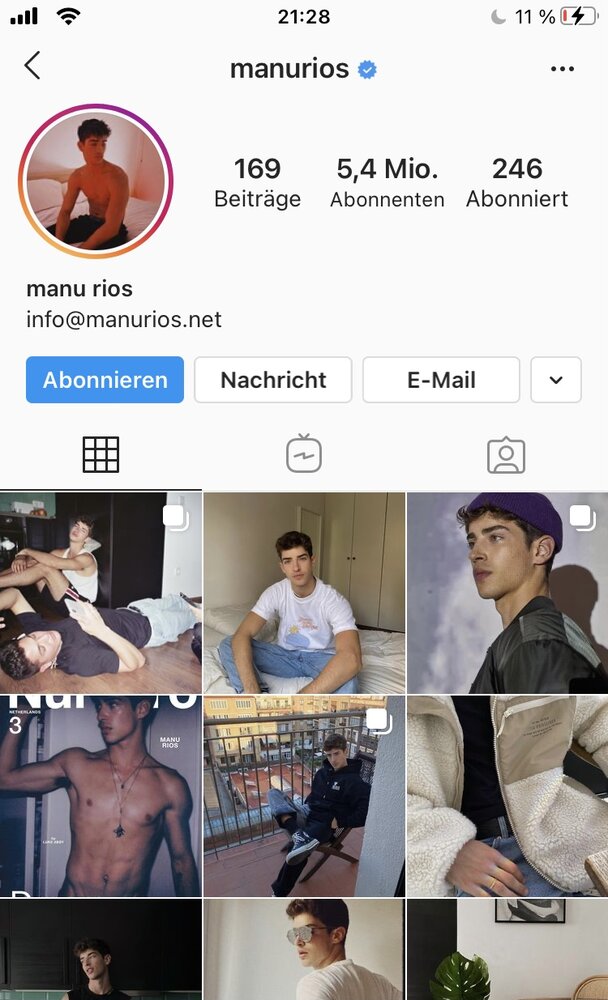The height and width of the screenshot is (1000, 608).
Task: Open the 5,4 Mio. Abonnenten list
Action: [387, 182]
